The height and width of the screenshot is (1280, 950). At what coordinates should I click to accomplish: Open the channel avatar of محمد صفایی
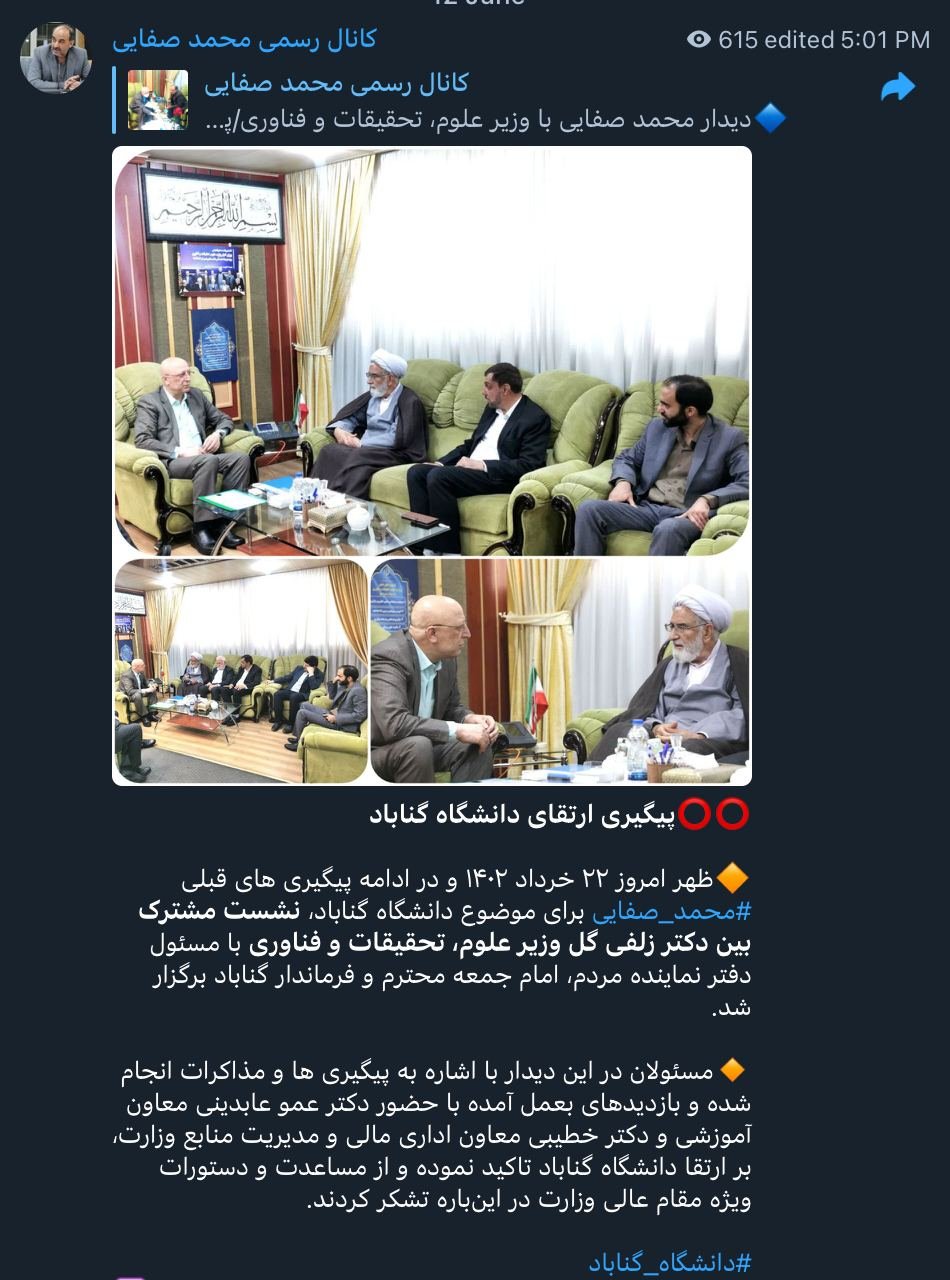[x=56, y=57]
